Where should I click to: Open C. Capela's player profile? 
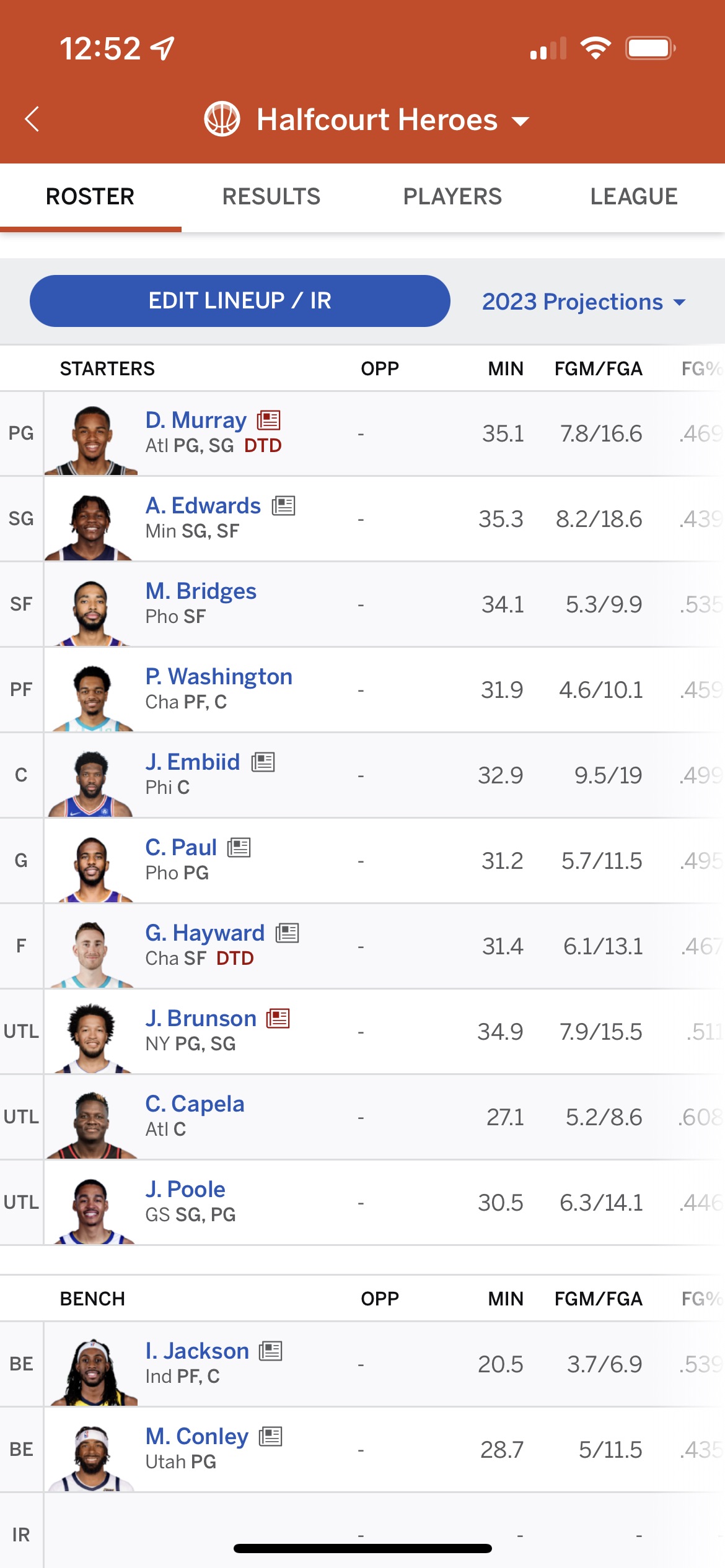tap(195, 1104)
